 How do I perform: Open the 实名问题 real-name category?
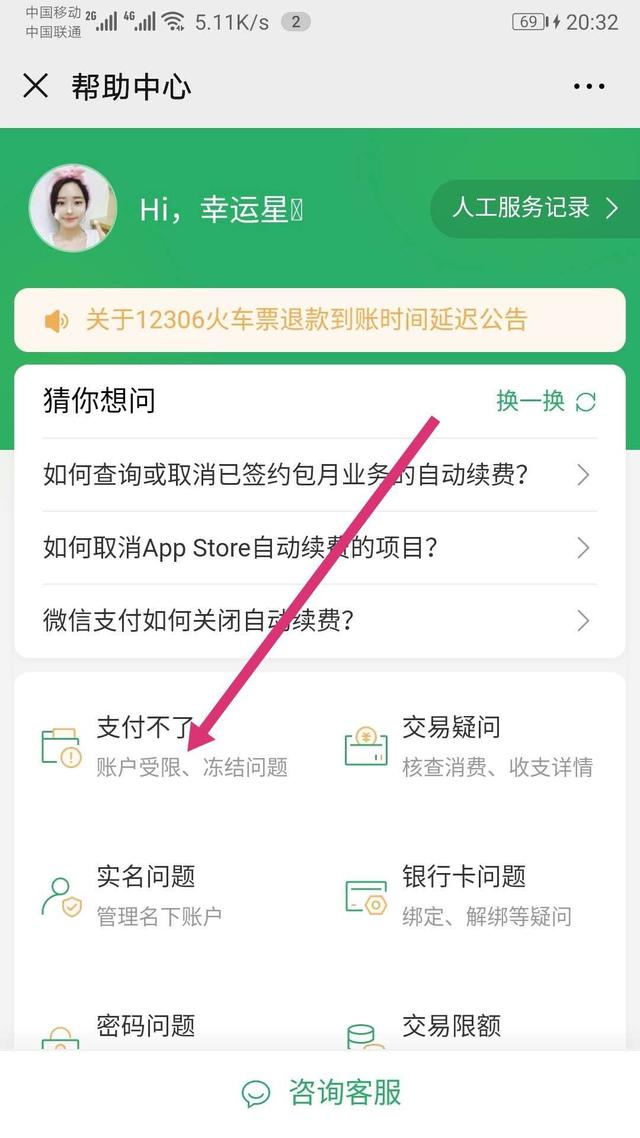tap(145, 895)
